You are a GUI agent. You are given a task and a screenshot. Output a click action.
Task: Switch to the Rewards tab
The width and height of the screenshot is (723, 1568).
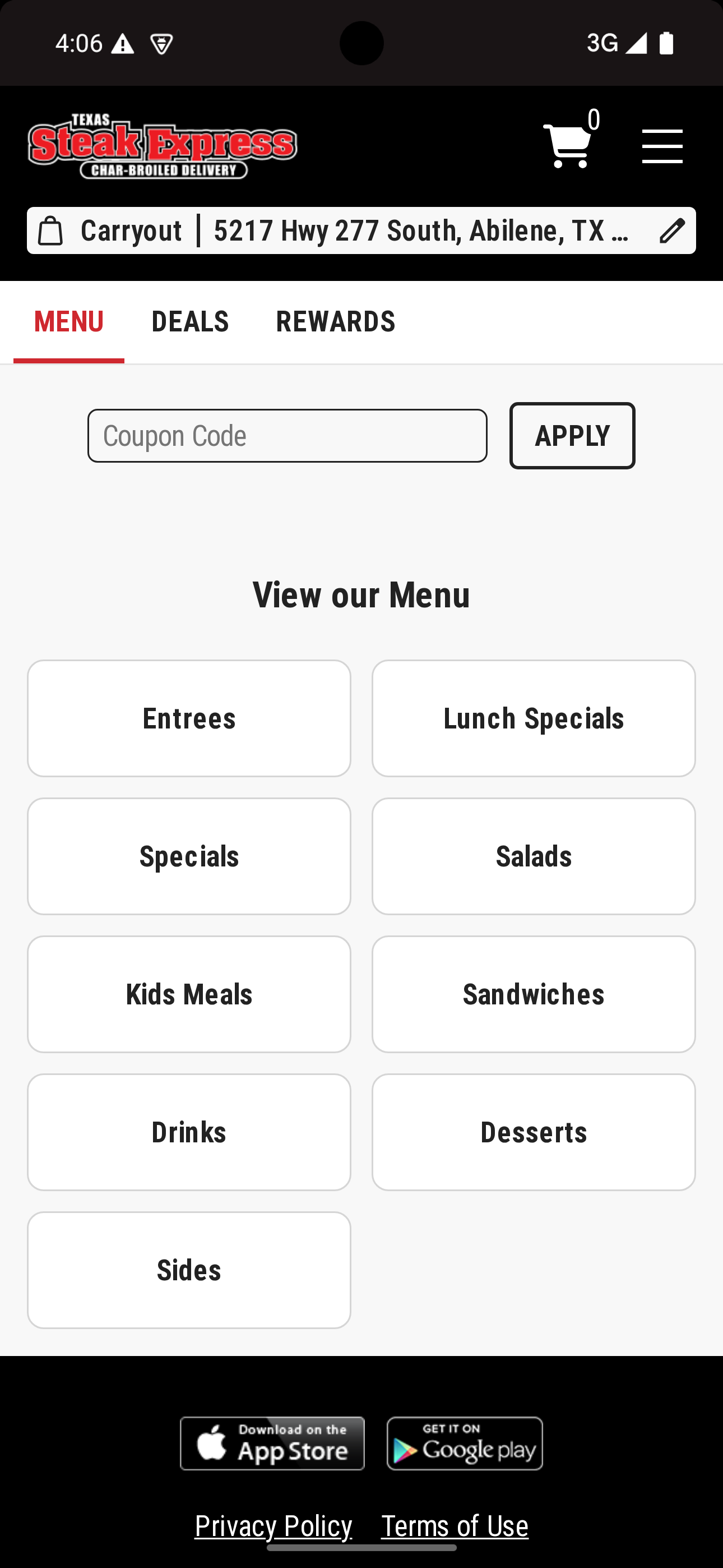[335, 321]
